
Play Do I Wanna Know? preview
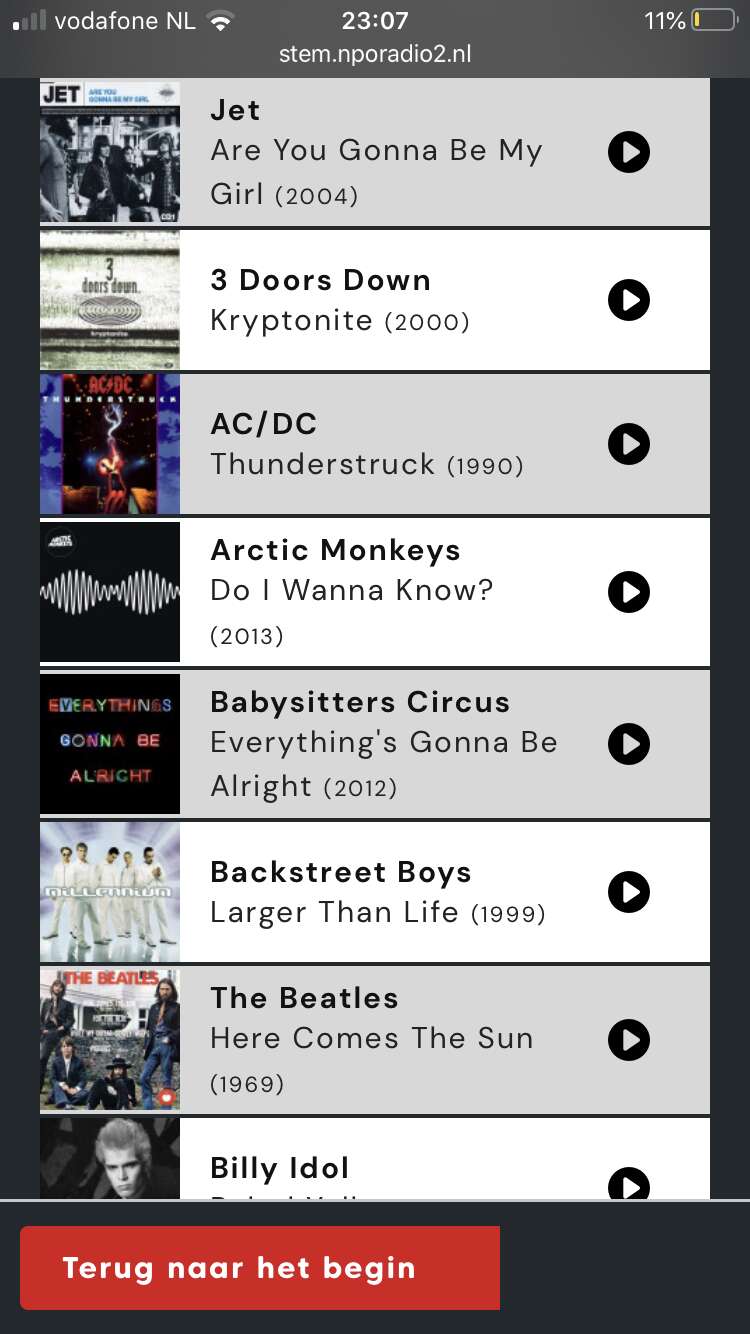pos(629,592)
